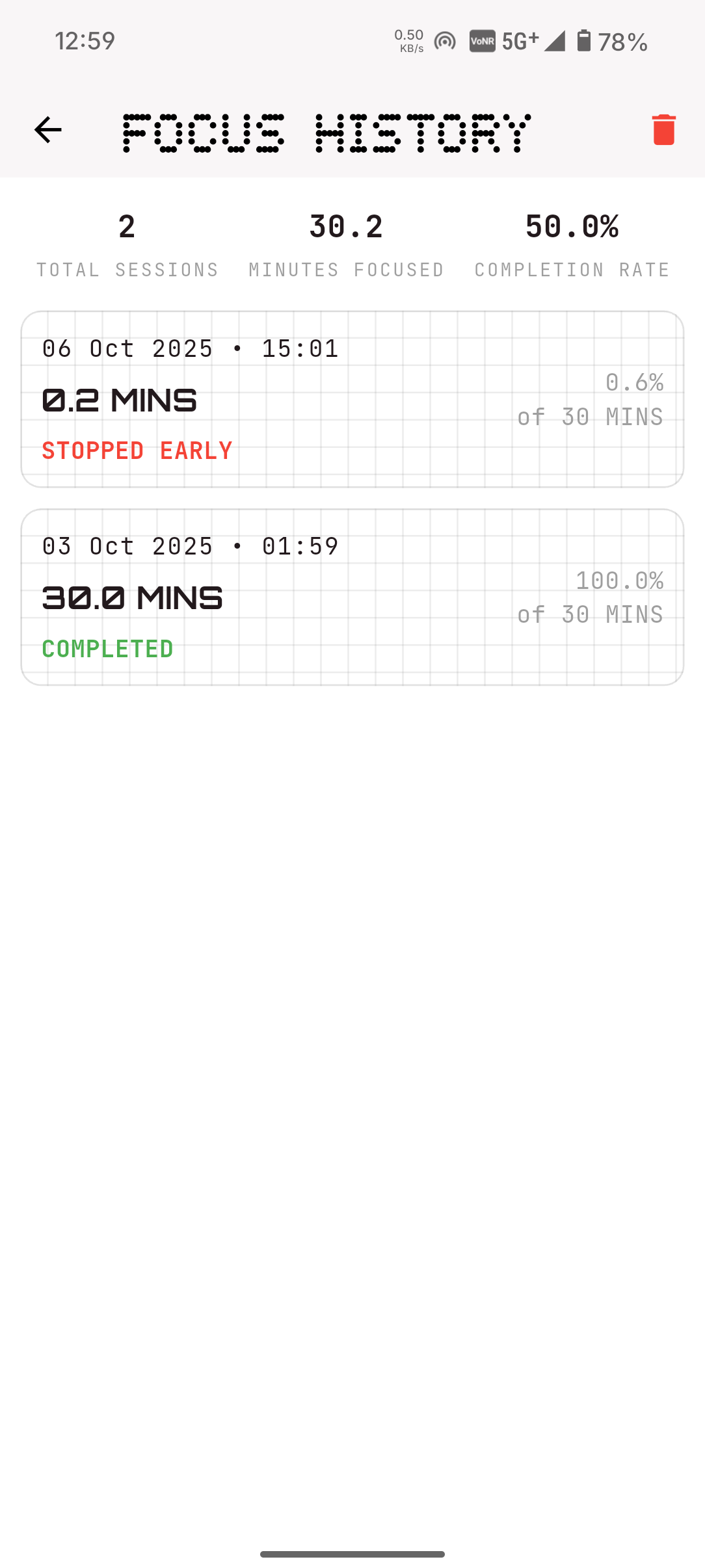
Task: Tap the VoNR indicator in status bar
Action: coord(482,41)
